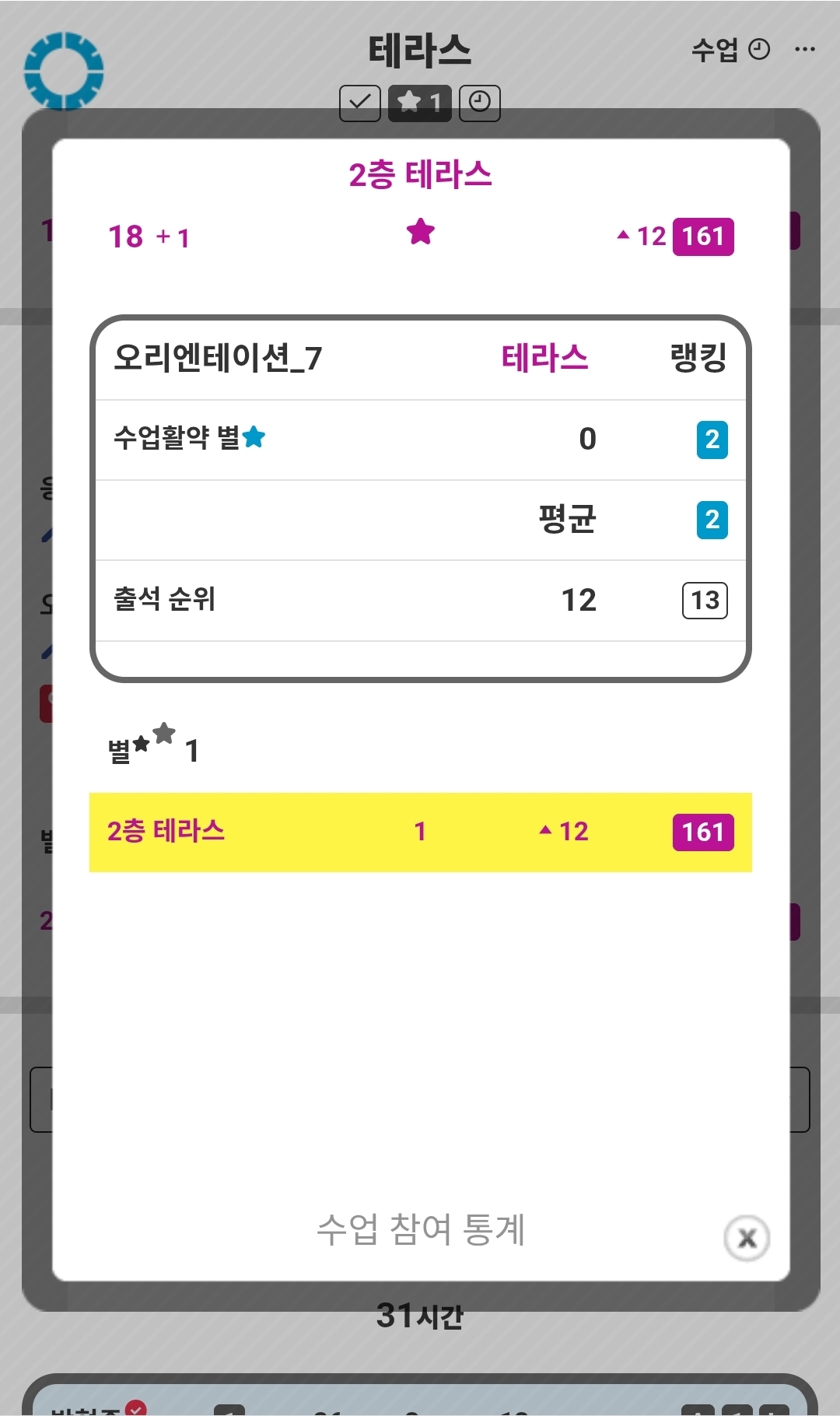Close the 수업 참여 통계 dialog
Screen dimensions: 840x1416
[x=747, y=1237]
